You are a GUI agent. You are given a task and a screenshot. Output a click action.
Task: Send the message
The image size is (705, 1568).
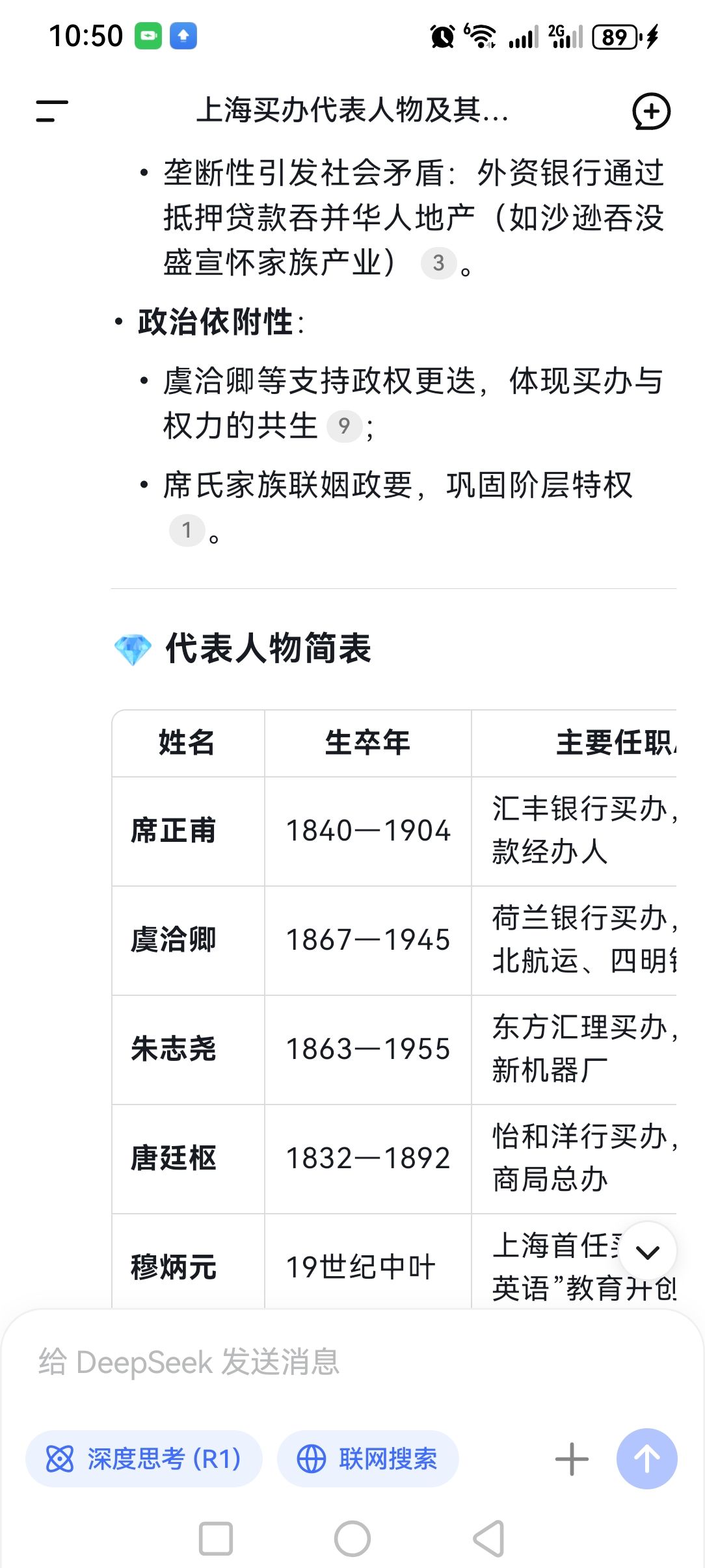646,1459
